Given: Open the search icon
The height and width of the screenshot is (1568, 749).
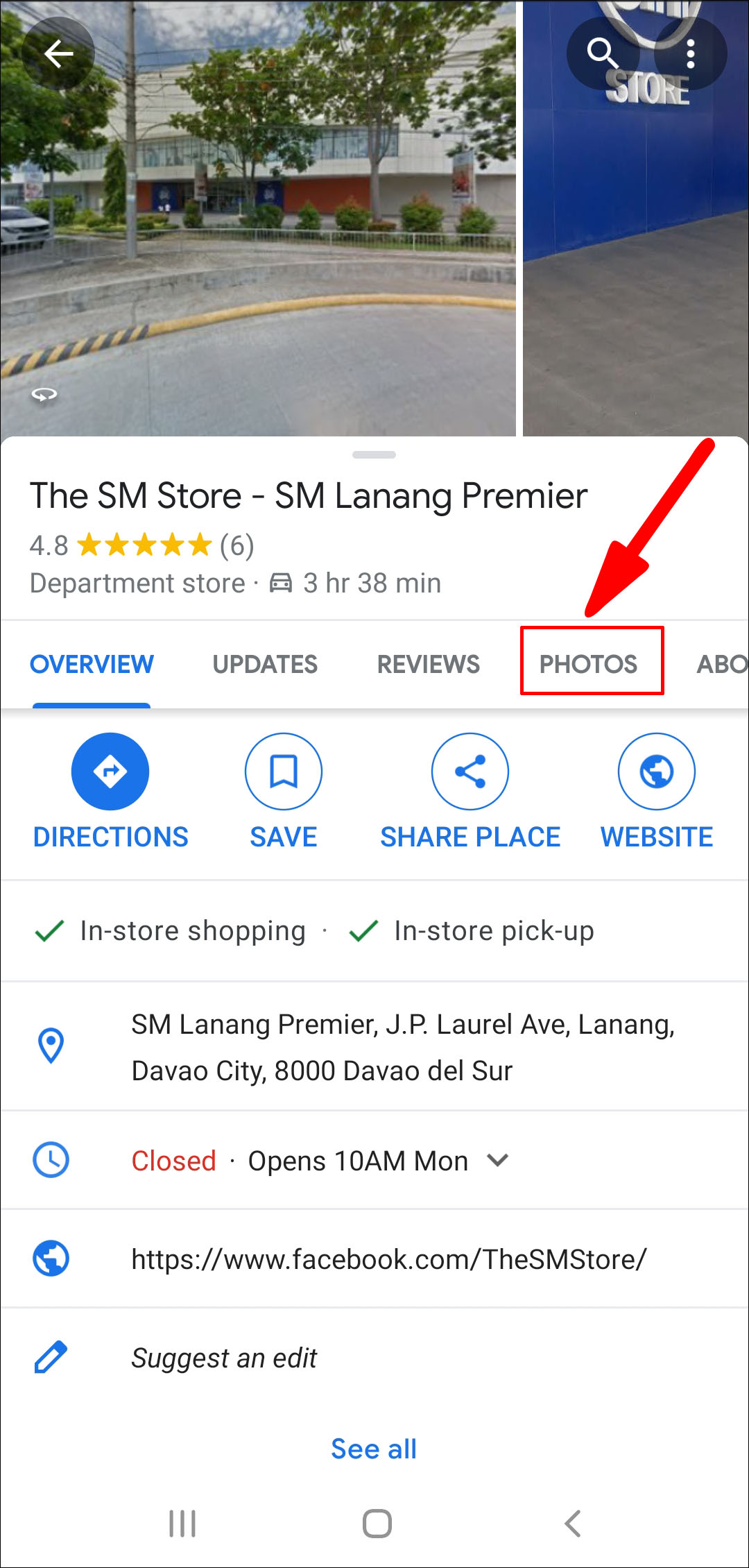Looking at the screenshot, I should [x=602, y=53].
